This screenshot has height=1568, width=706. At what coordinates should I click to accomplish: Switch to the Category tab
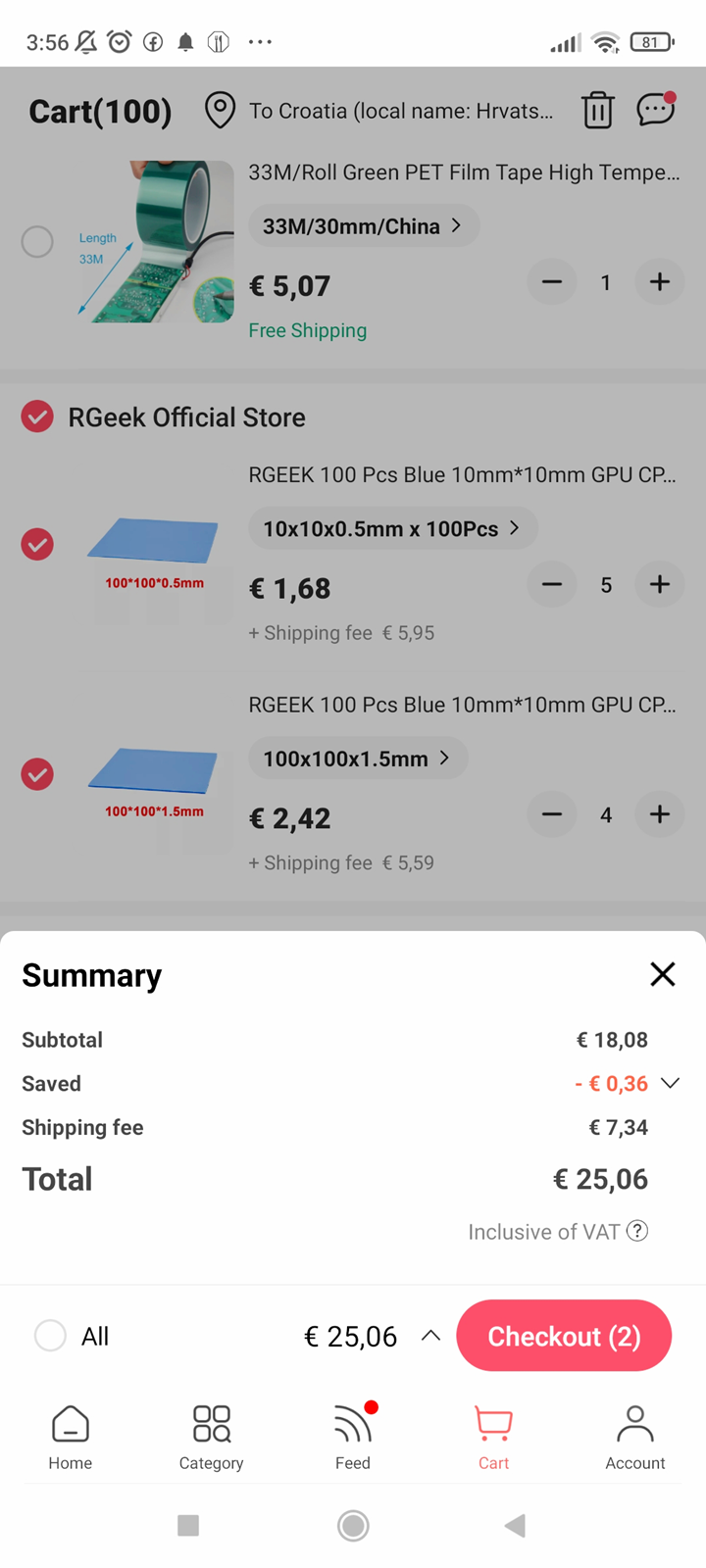[211, 1437]
